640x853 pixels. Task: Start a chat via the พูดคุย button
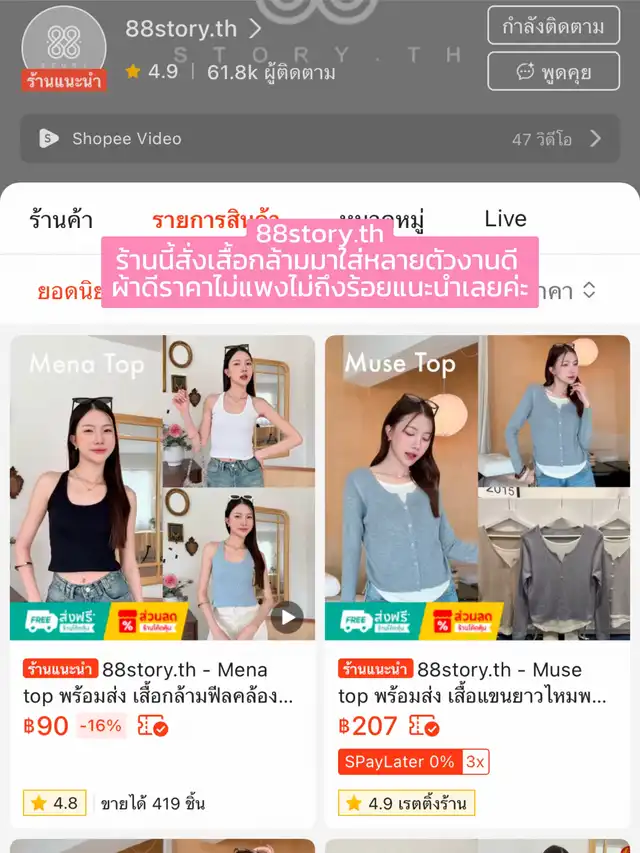coord(553,71)
